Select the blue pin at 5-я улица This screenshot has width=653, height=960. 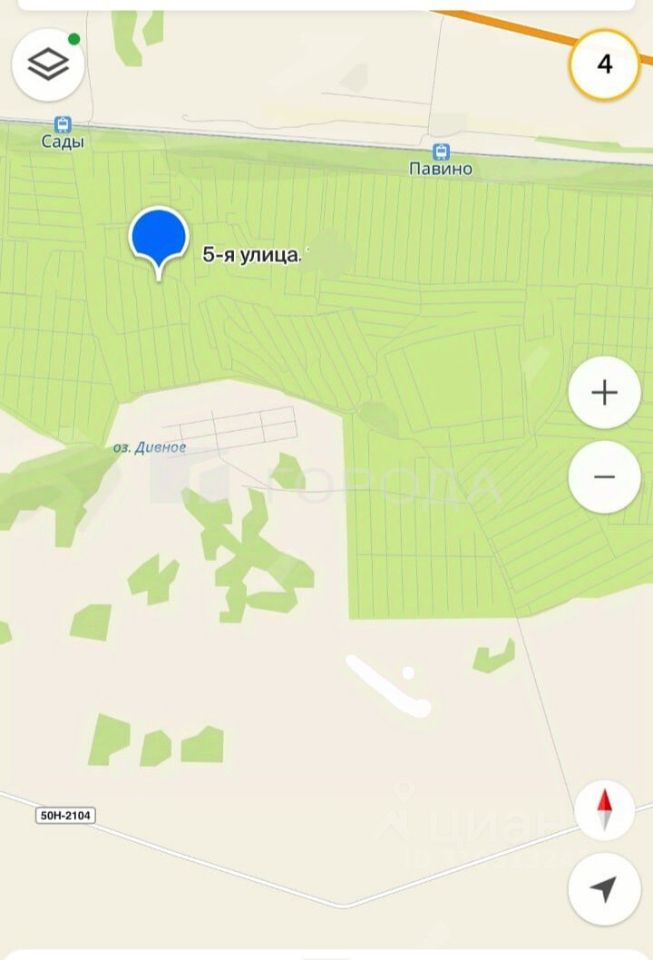(159, 238)
